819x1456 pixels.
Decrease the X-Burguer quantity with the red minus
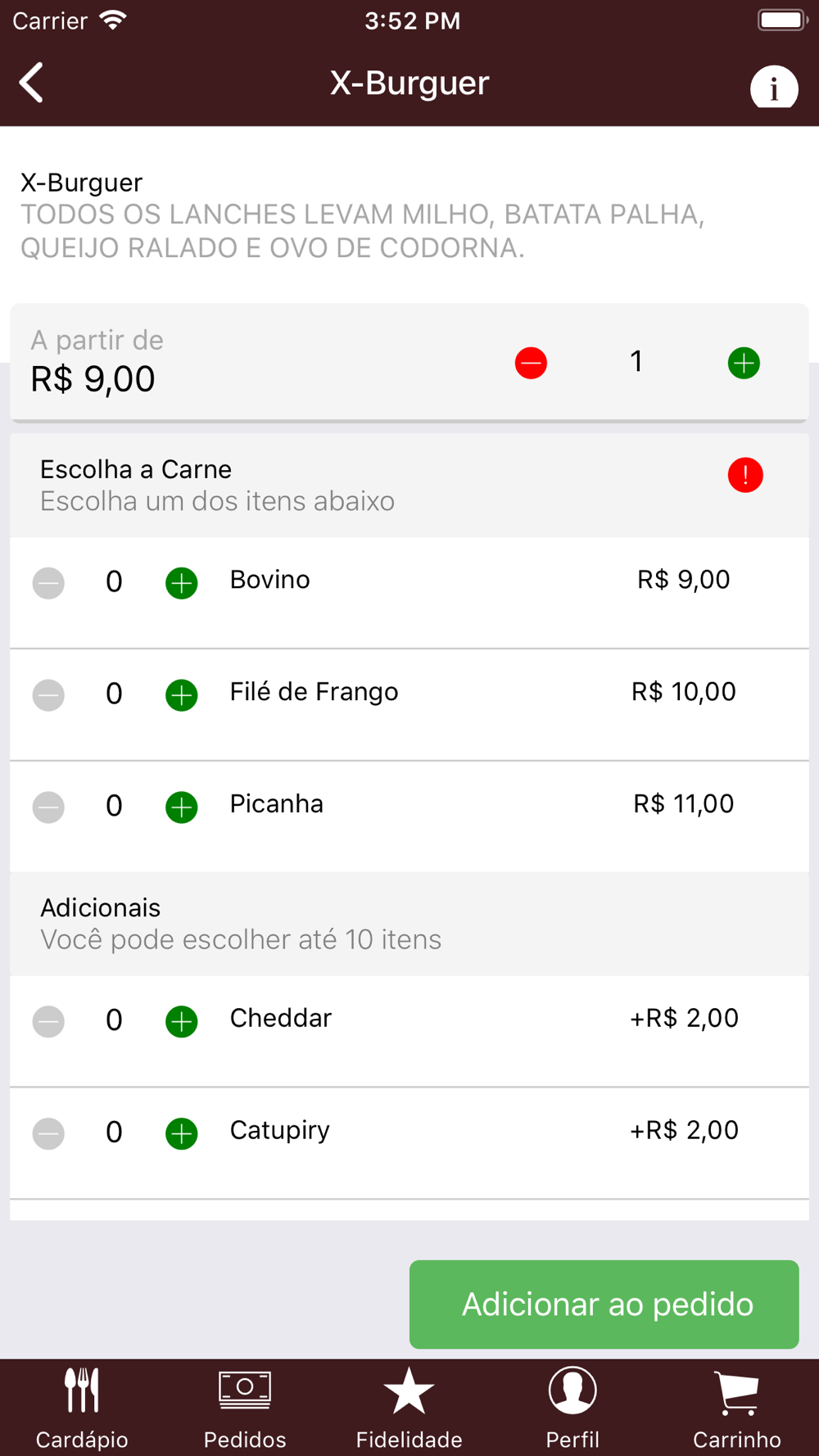tap(531, 363)
